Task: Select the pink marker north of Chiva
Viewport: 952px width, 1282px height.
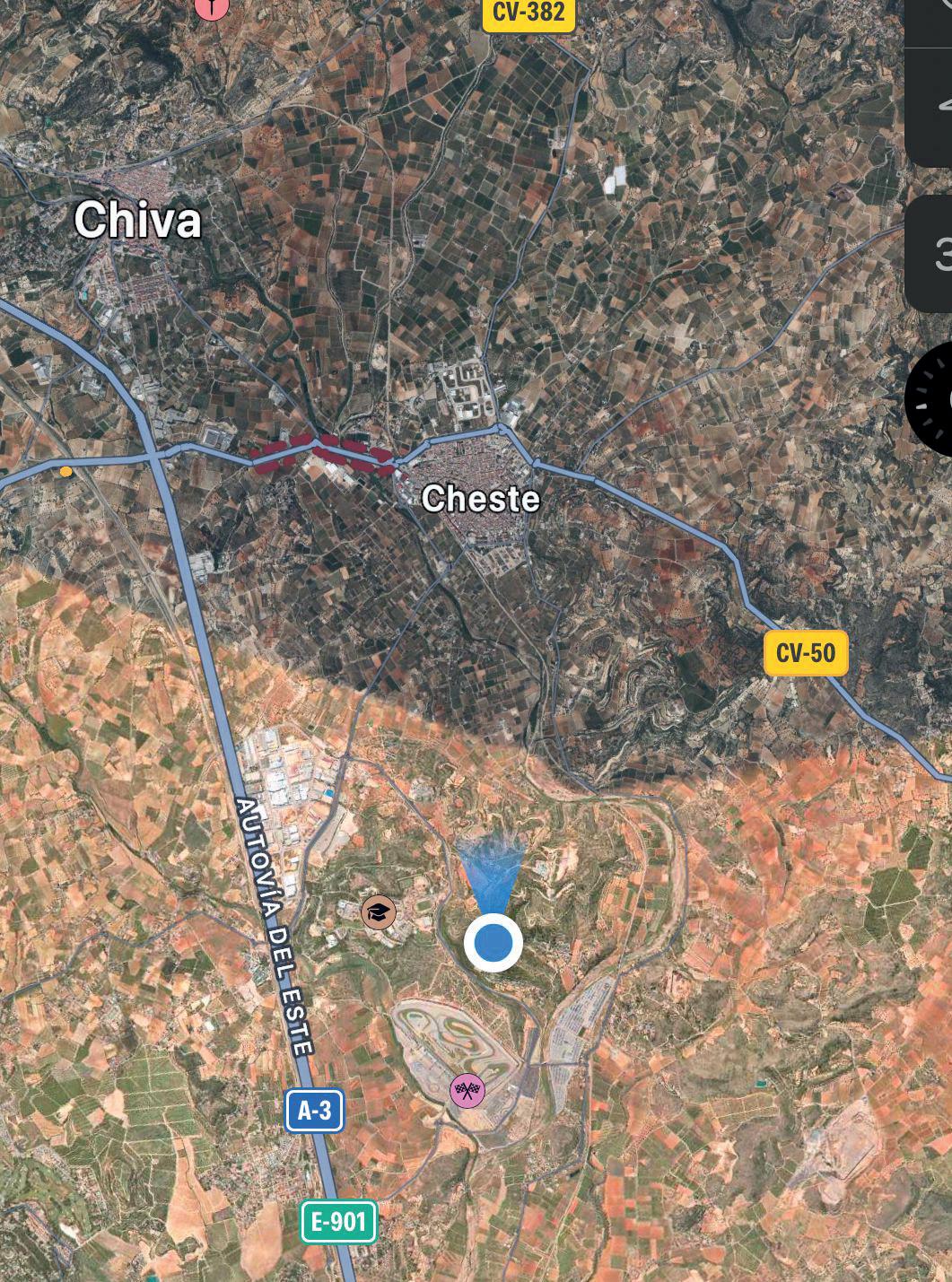Action: pyautogui.click(x=212, y=8)
